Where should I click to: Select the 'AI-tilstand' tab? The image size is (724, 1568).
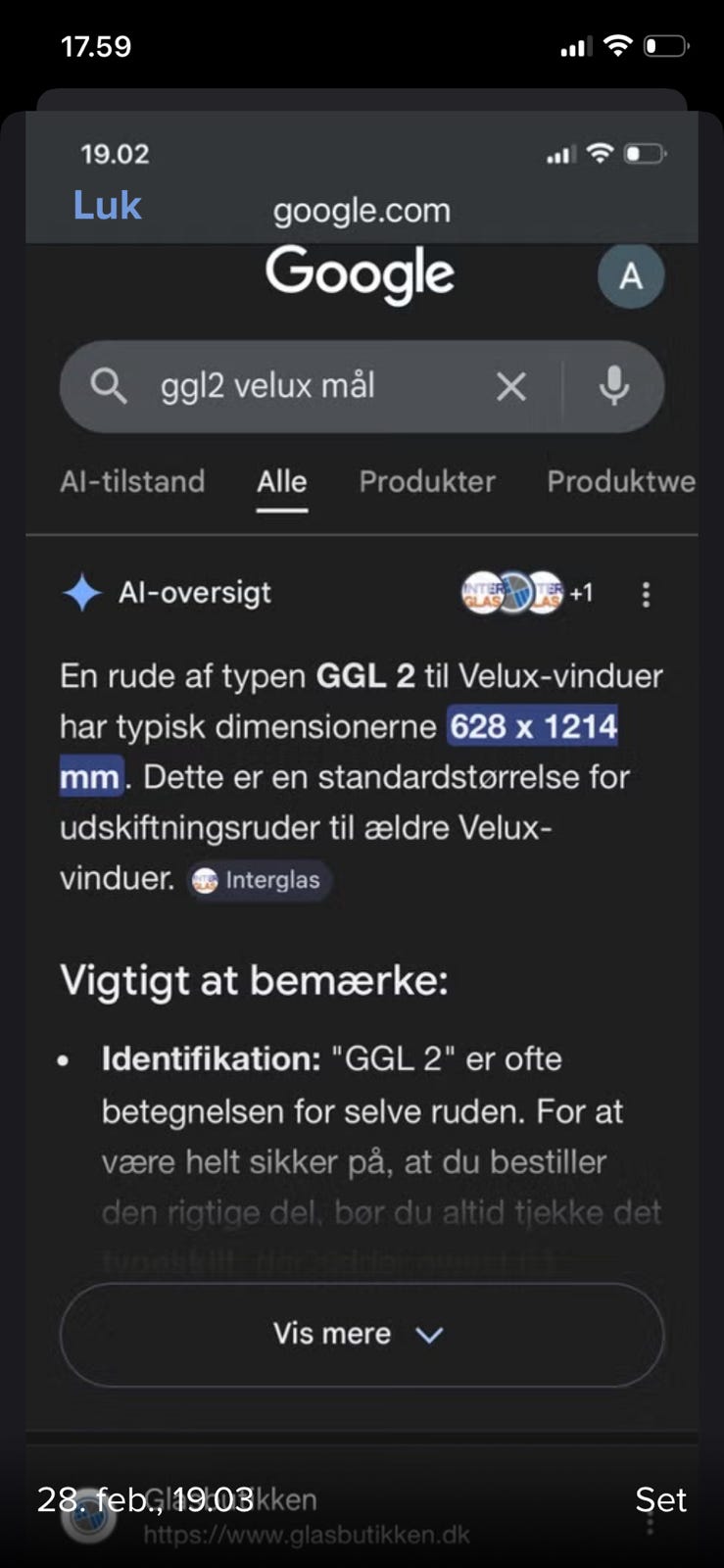pos(132,481)
